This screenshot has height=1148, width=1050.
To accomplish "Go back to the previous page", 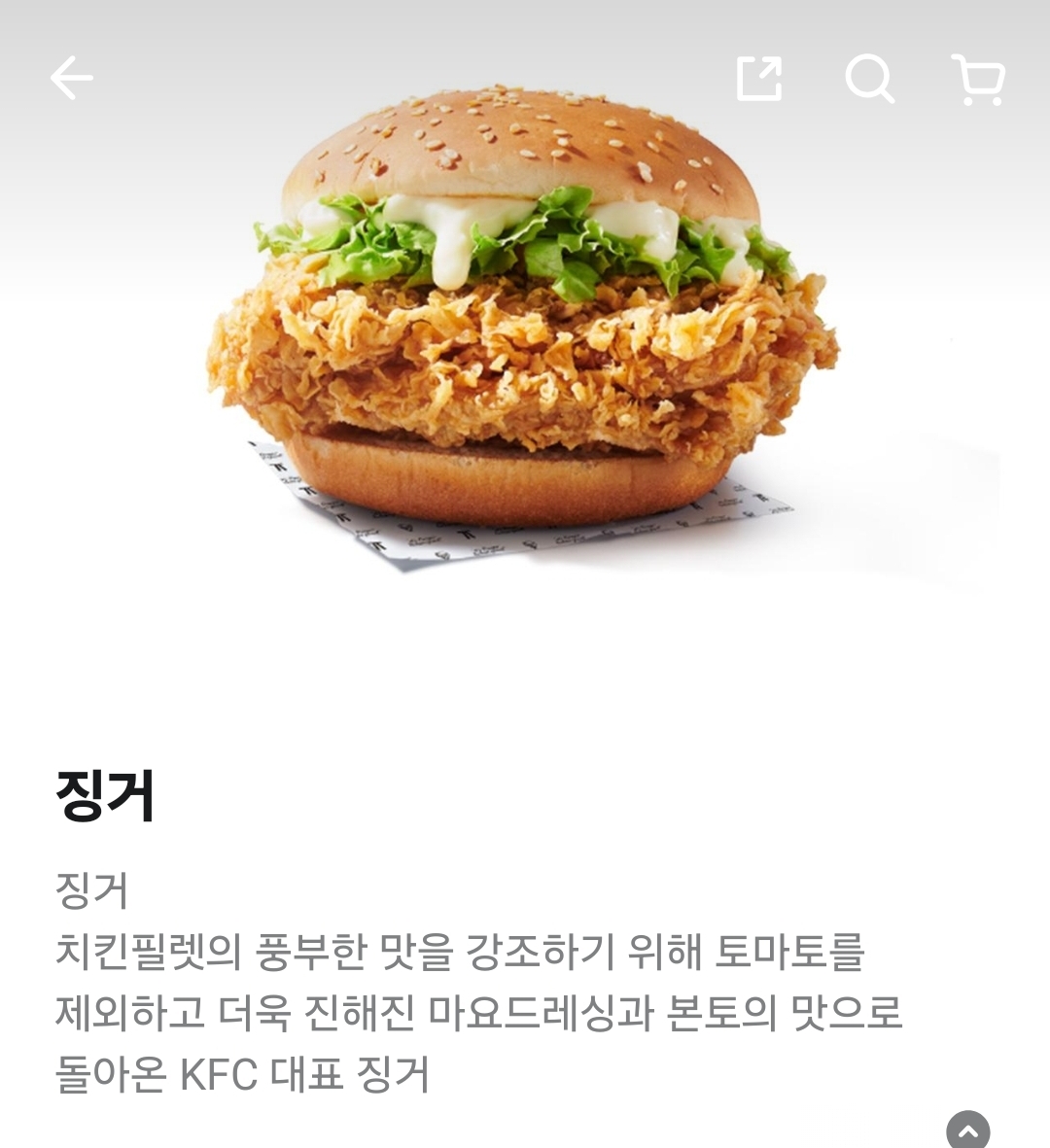I will (72, 78).
